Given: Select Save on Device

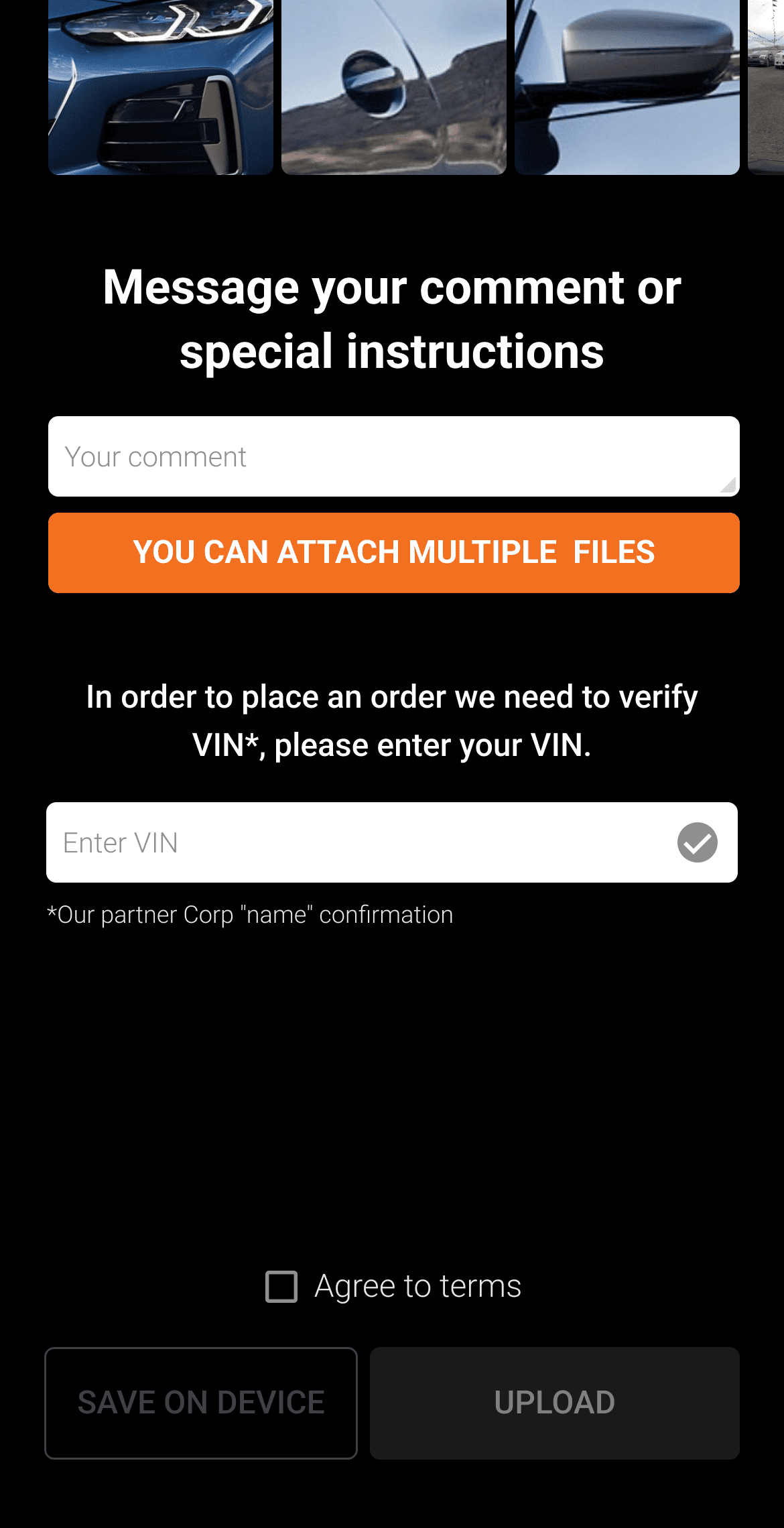Looking at the screenshot, I should [201, 1403].
